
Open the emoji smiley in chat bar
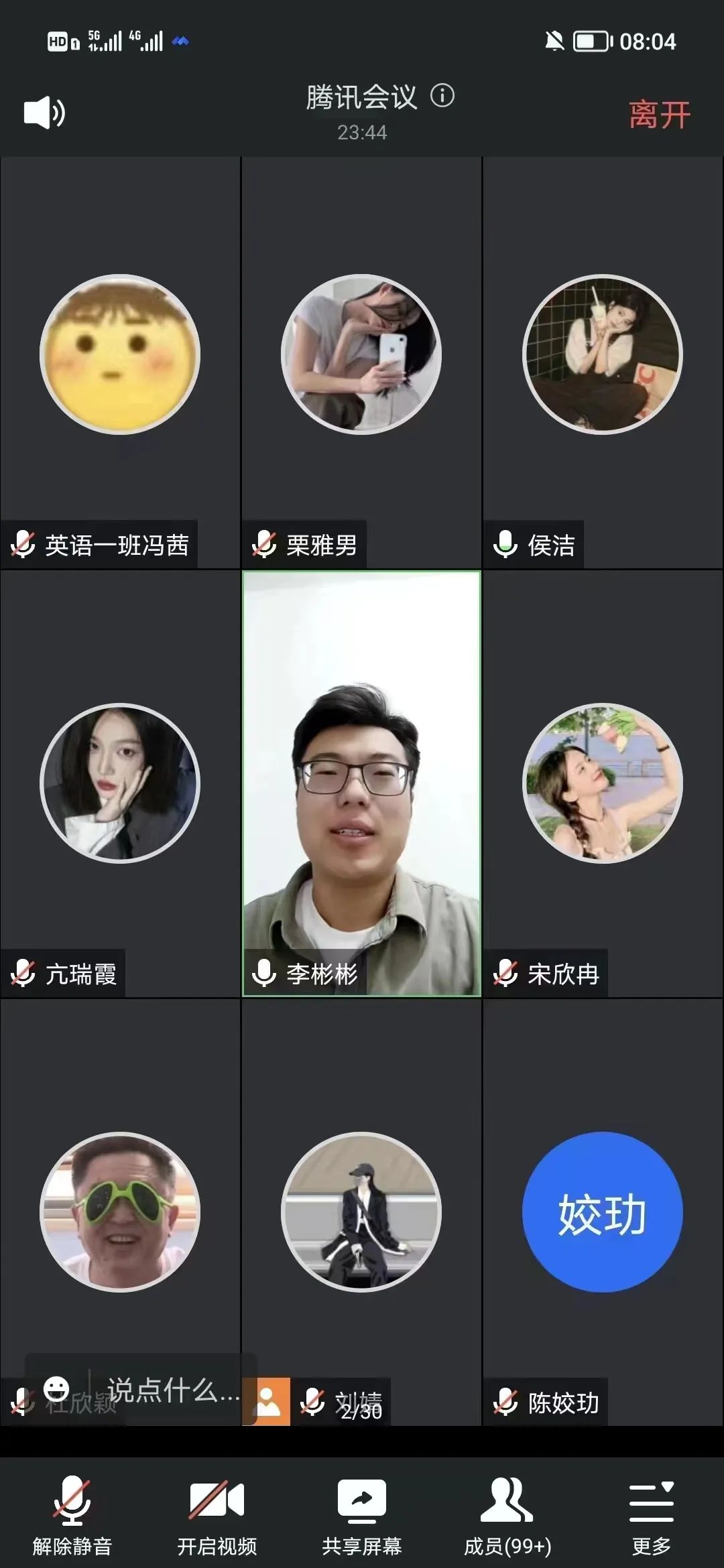point(56,1388)
